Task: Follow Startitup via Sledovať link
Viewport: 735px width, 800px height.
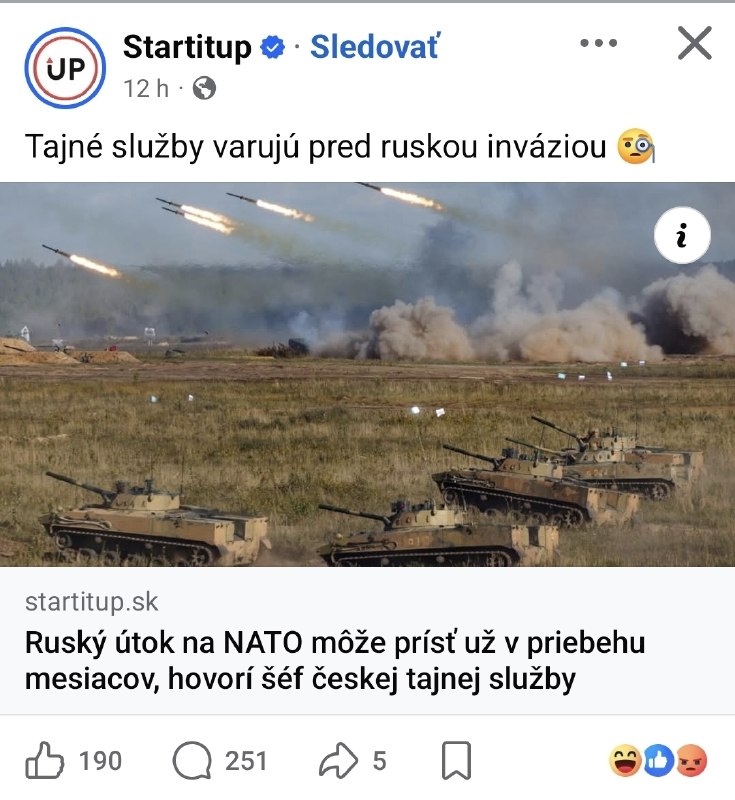Action: [x=374, y=47]
